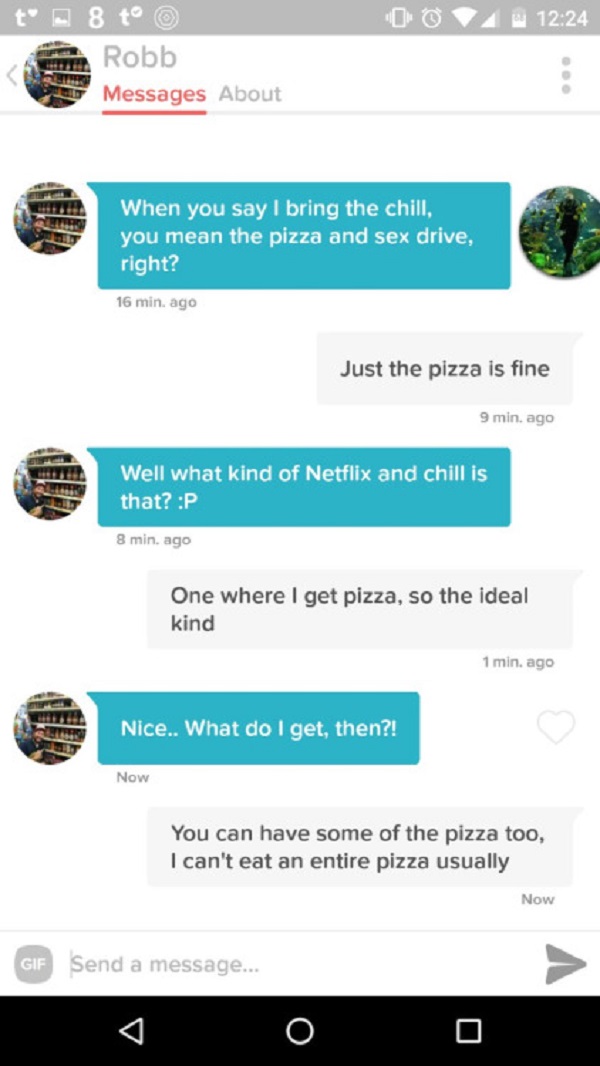Open recent apps from navigation bar

(x=468, y=1031)
